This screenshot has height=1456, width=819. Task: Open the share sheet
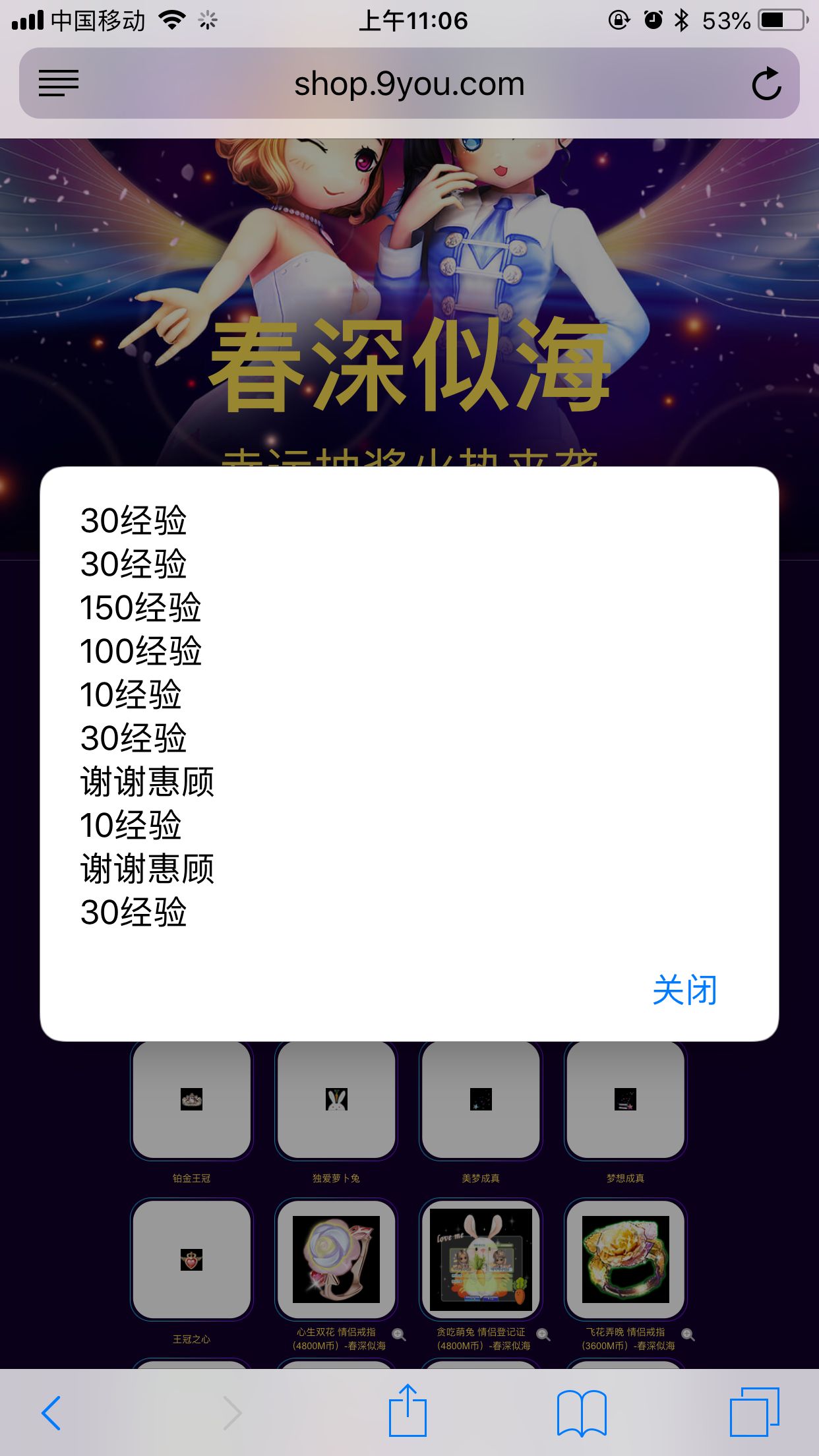click(408, 1411)
